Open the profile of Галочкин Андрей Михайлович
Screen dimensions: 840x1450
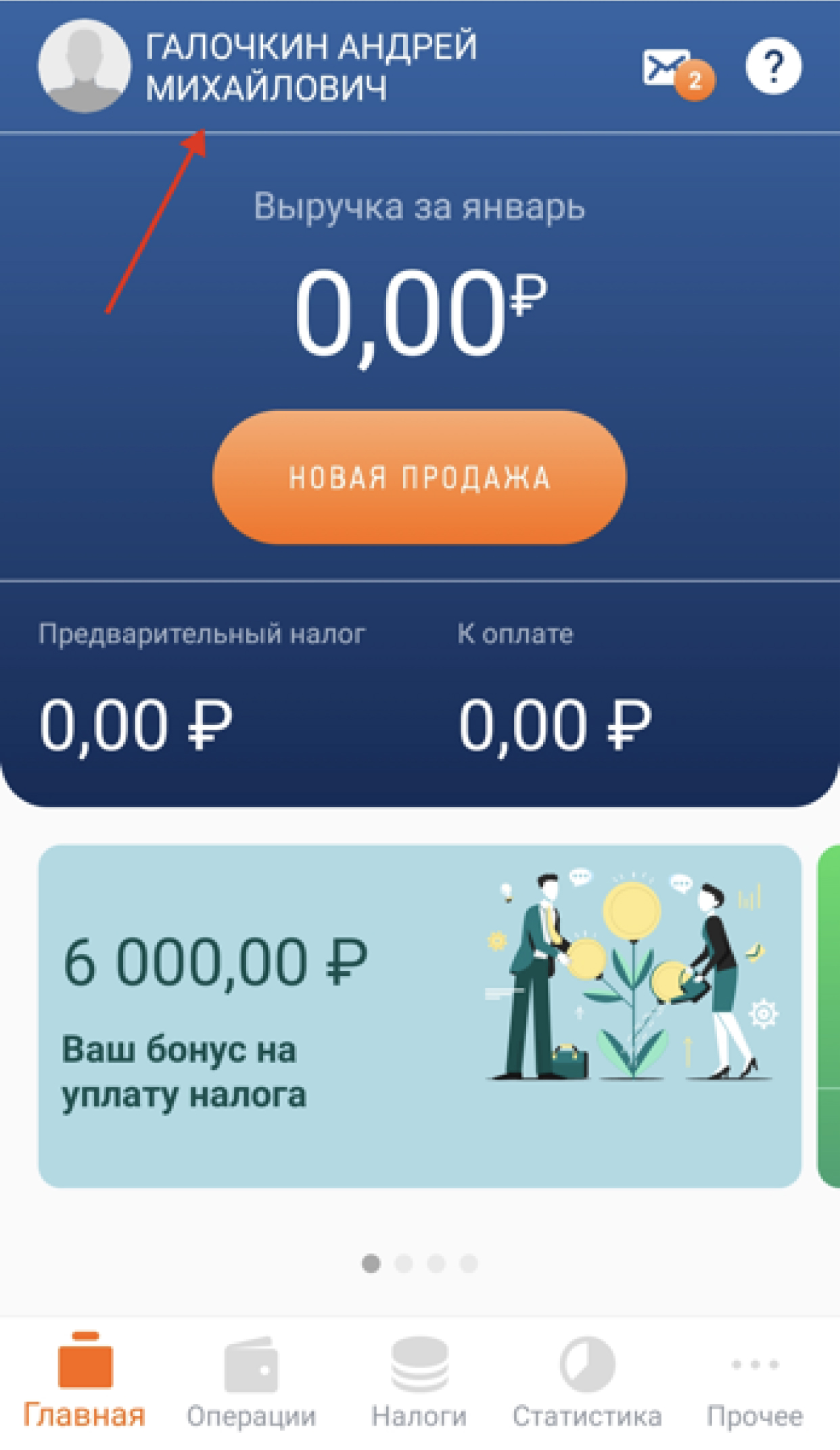(x=257, y=67)
